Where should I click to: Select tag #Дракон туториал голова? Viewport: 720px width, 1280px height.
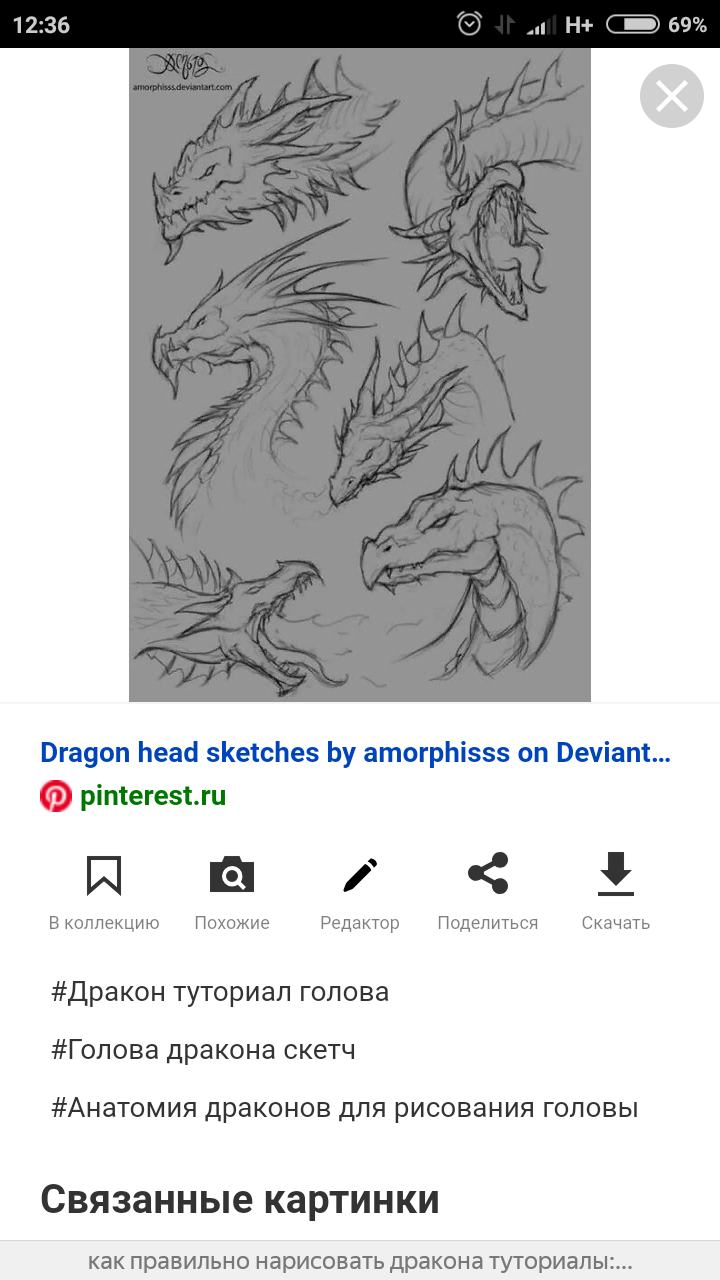tap(220, 992)
